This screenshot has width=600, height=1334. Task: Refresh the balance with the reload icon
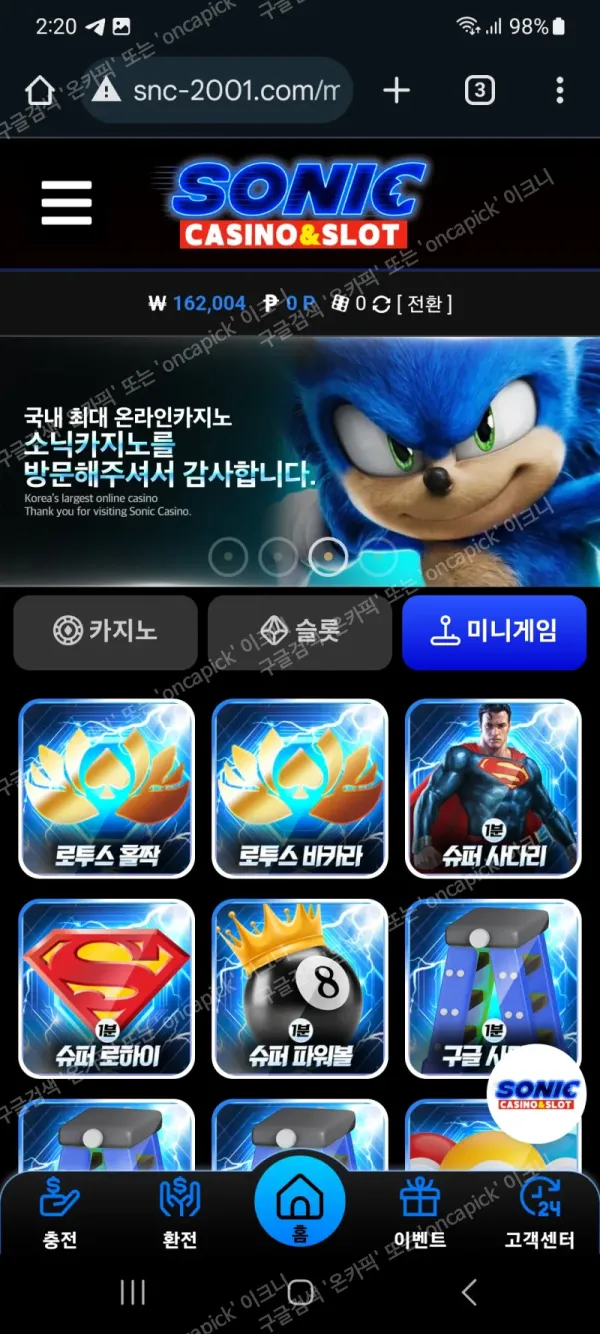(381, 304)
